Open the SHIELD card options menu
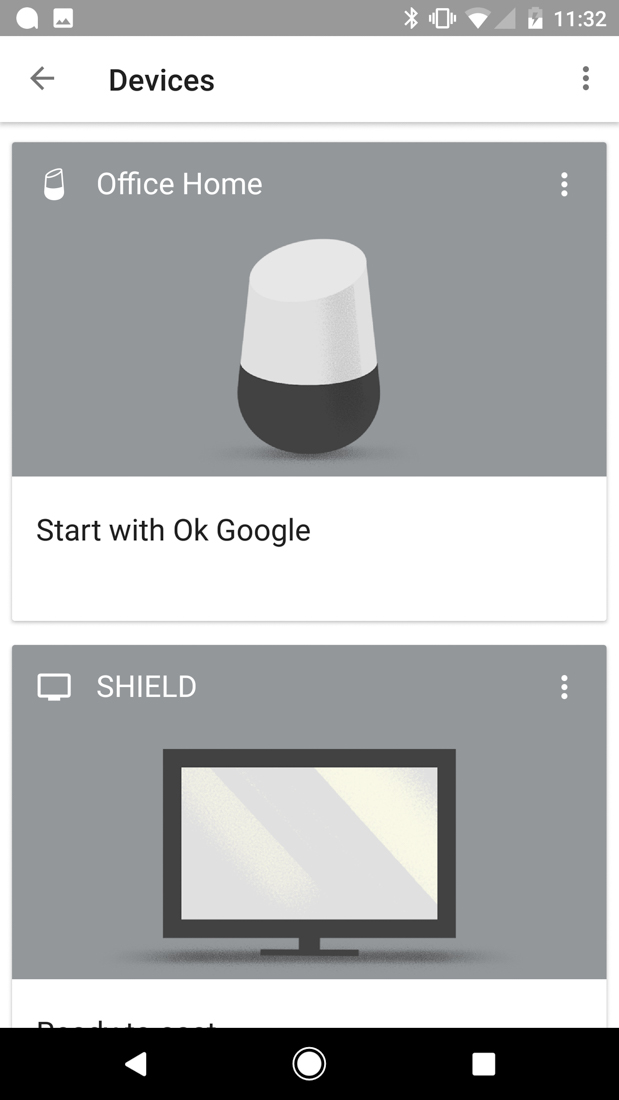This screenshot has height=1100, width=619. point(564,687)
